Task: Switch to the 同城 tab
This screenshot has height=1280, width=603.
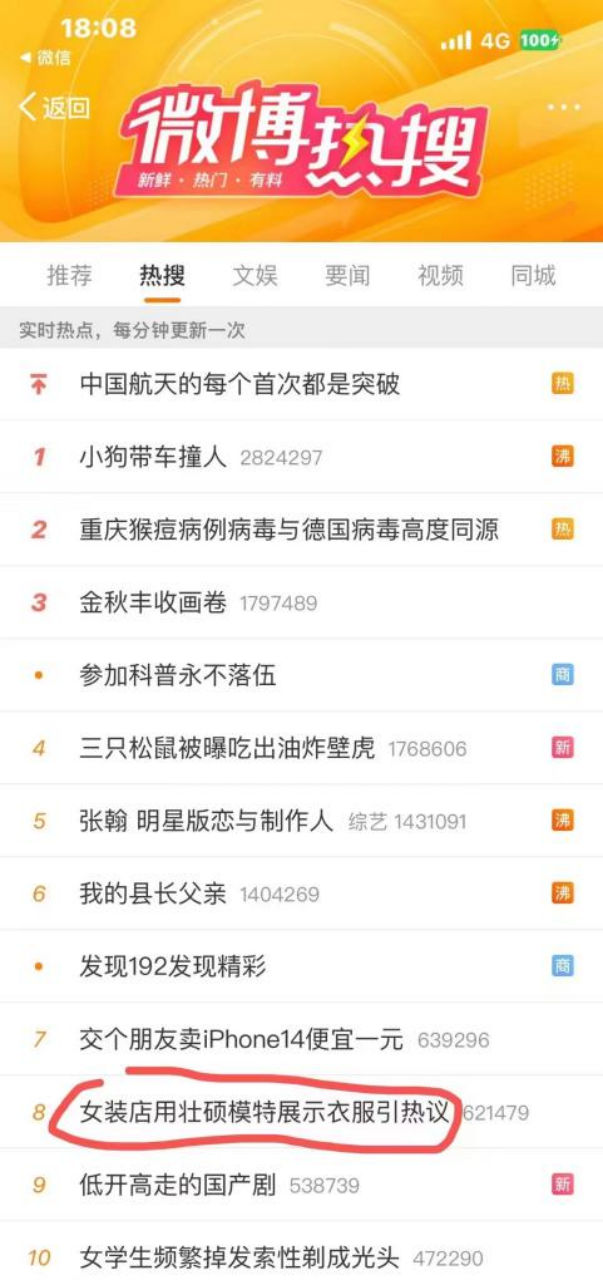Action: (x=533, y=276)
